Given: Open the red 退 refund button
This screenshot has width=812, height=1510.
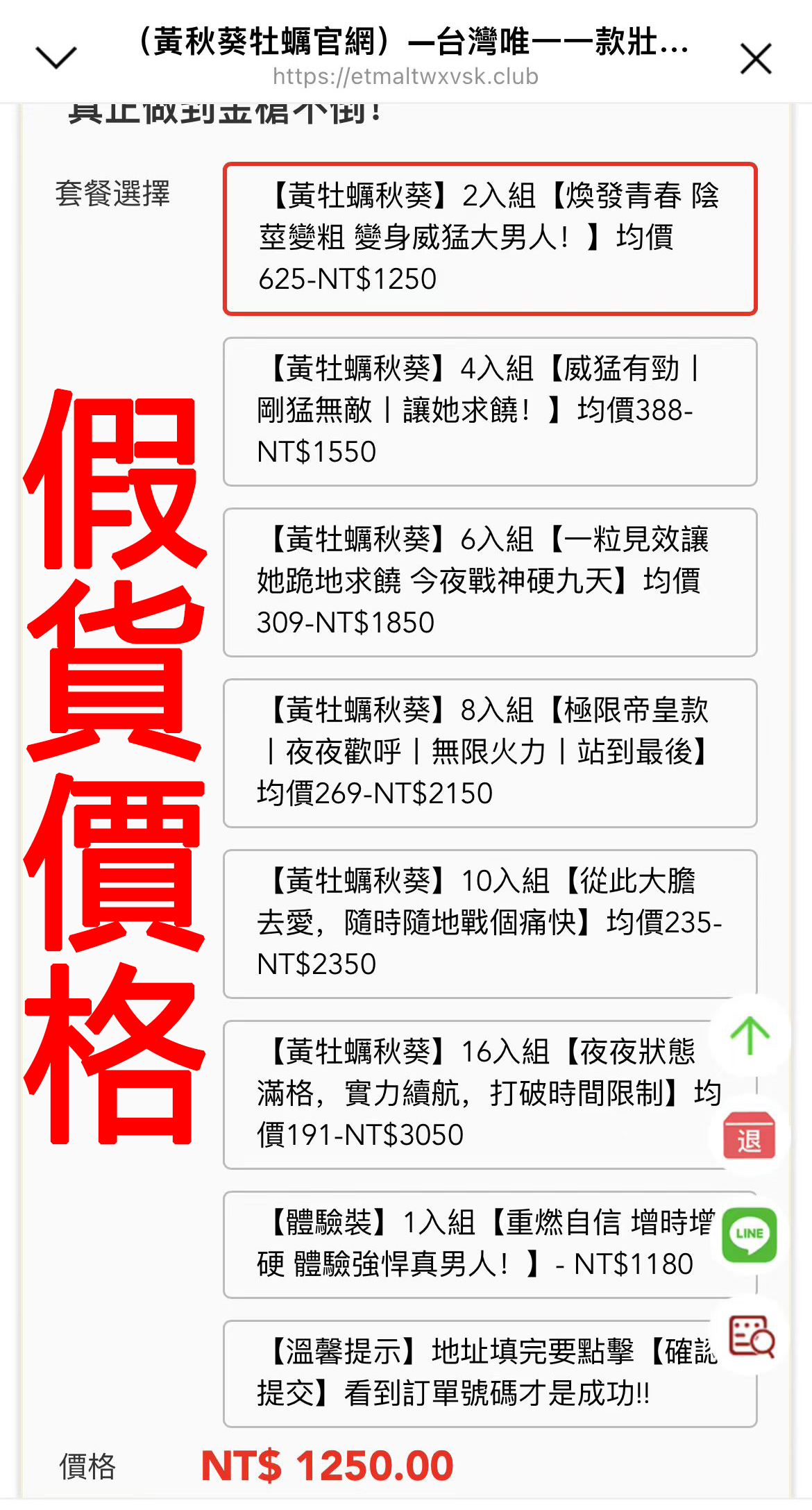Looking at the screenshot, I should pos(749,1136).
